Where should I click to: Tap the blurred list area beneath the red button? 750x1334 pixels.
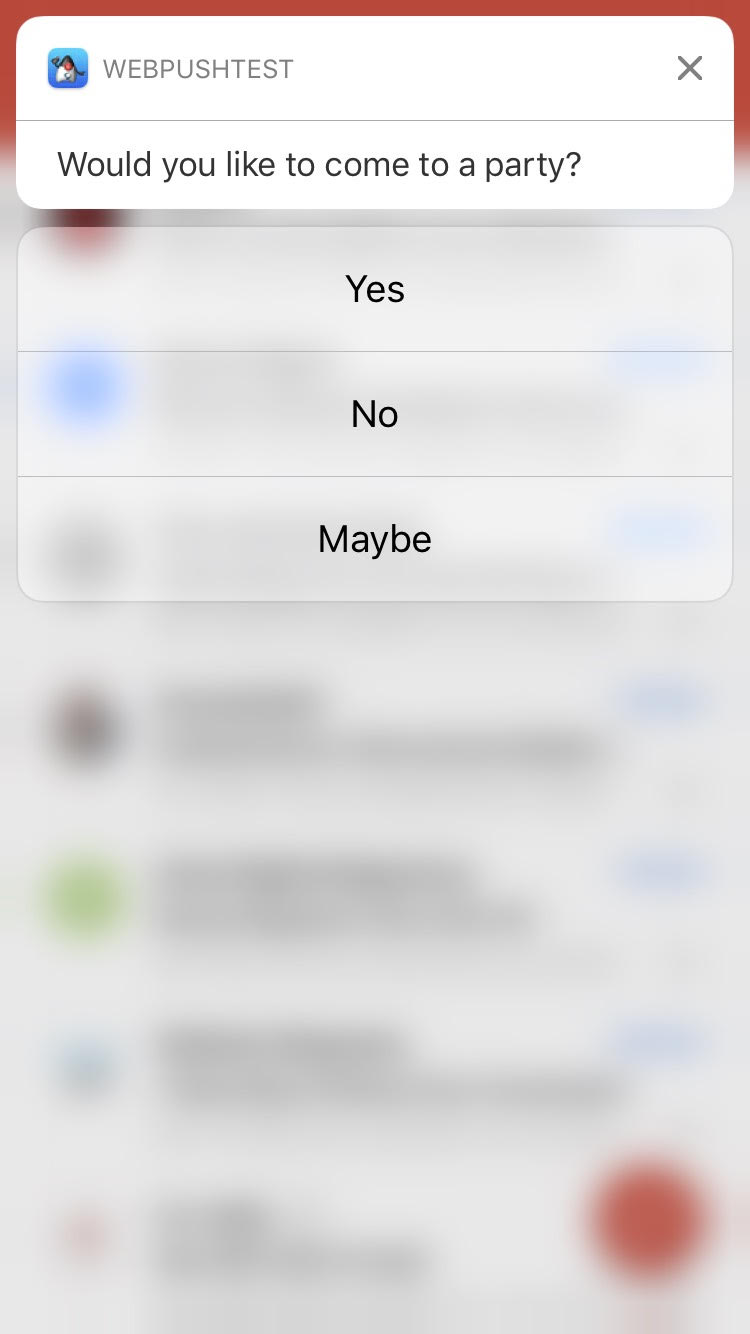[x=375, y=1300]
